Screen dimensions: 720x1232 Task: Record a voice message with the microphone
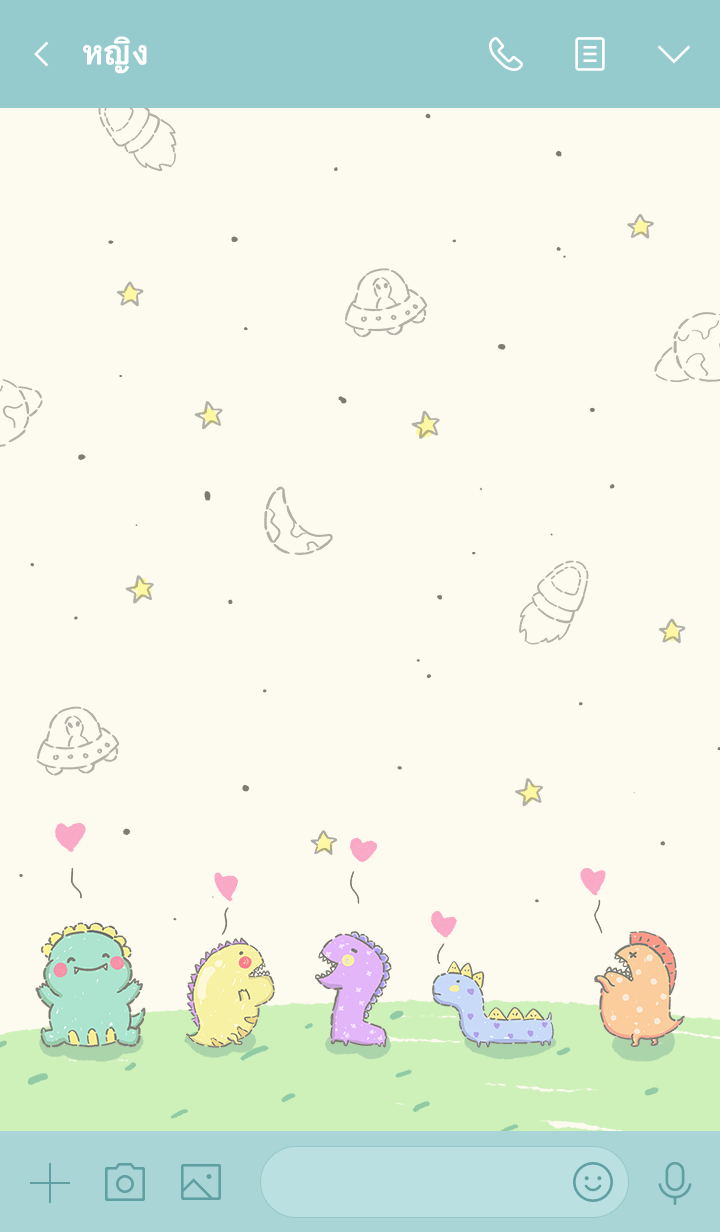click(675, 1182)
